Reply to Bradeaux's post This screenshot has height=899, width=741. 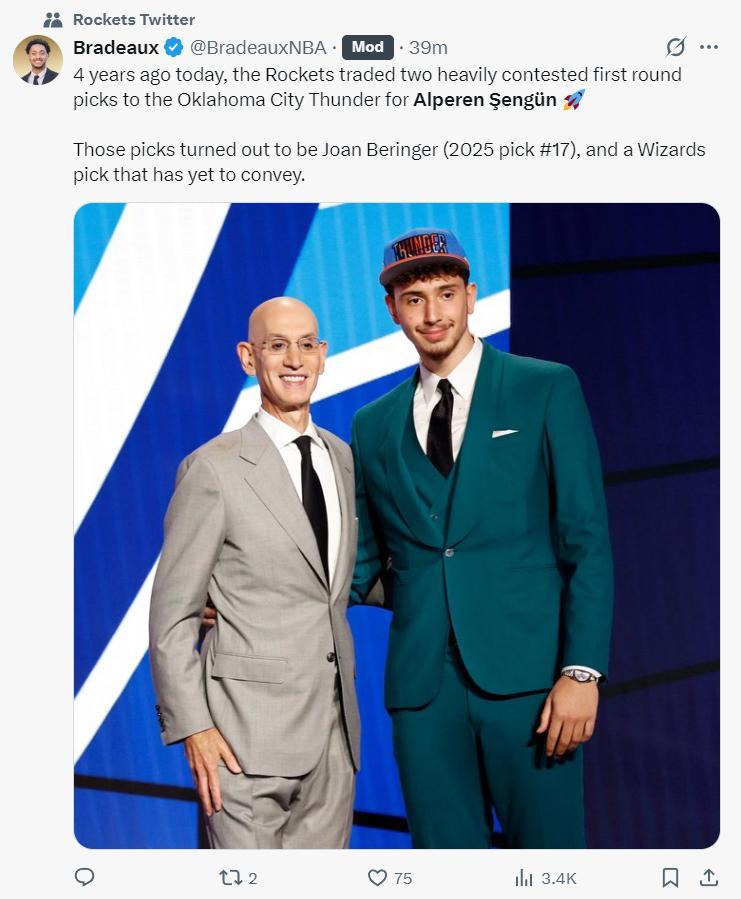click(85, 877)
